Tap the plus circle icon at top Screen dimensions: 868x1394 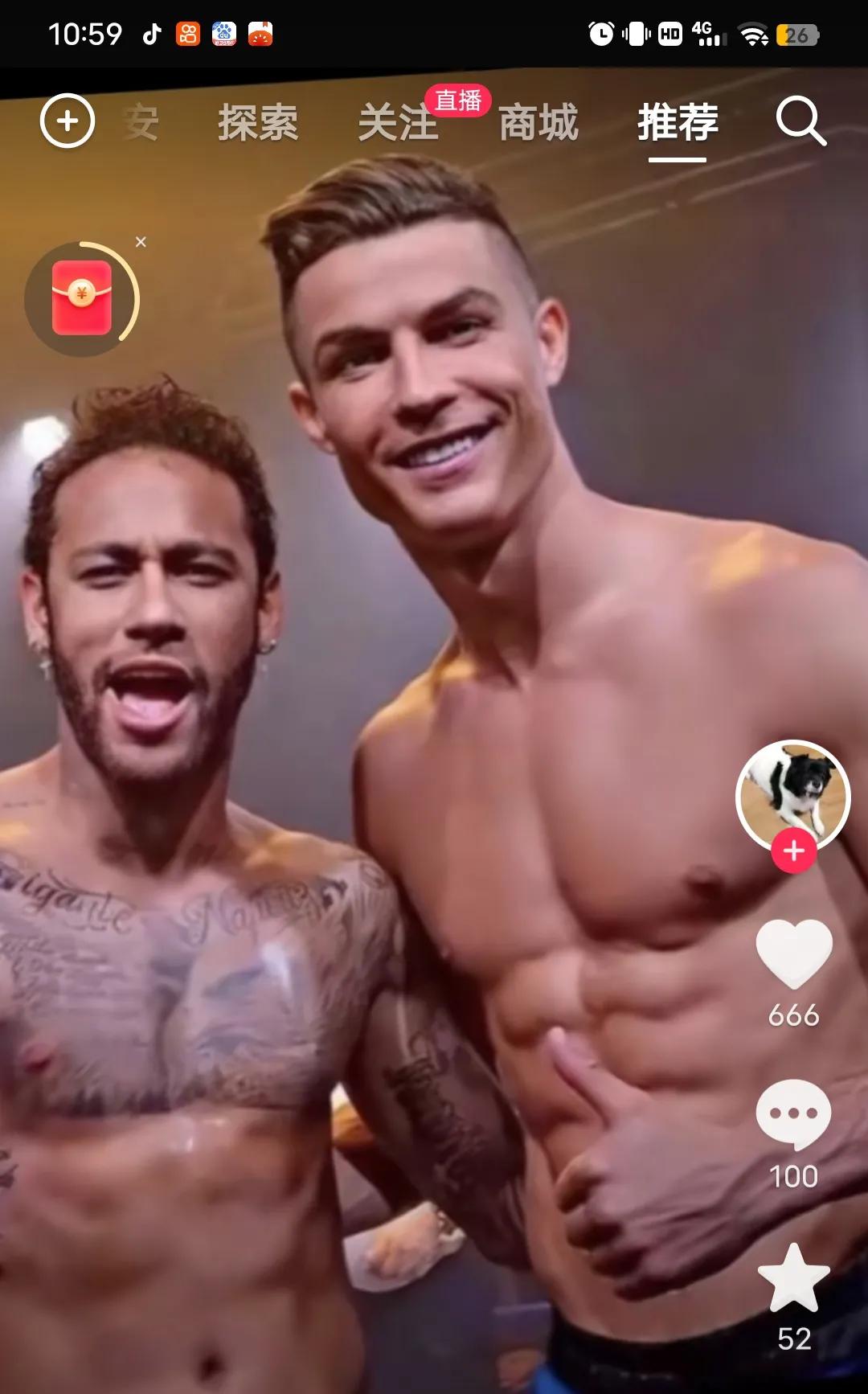[x=68, y=121]
